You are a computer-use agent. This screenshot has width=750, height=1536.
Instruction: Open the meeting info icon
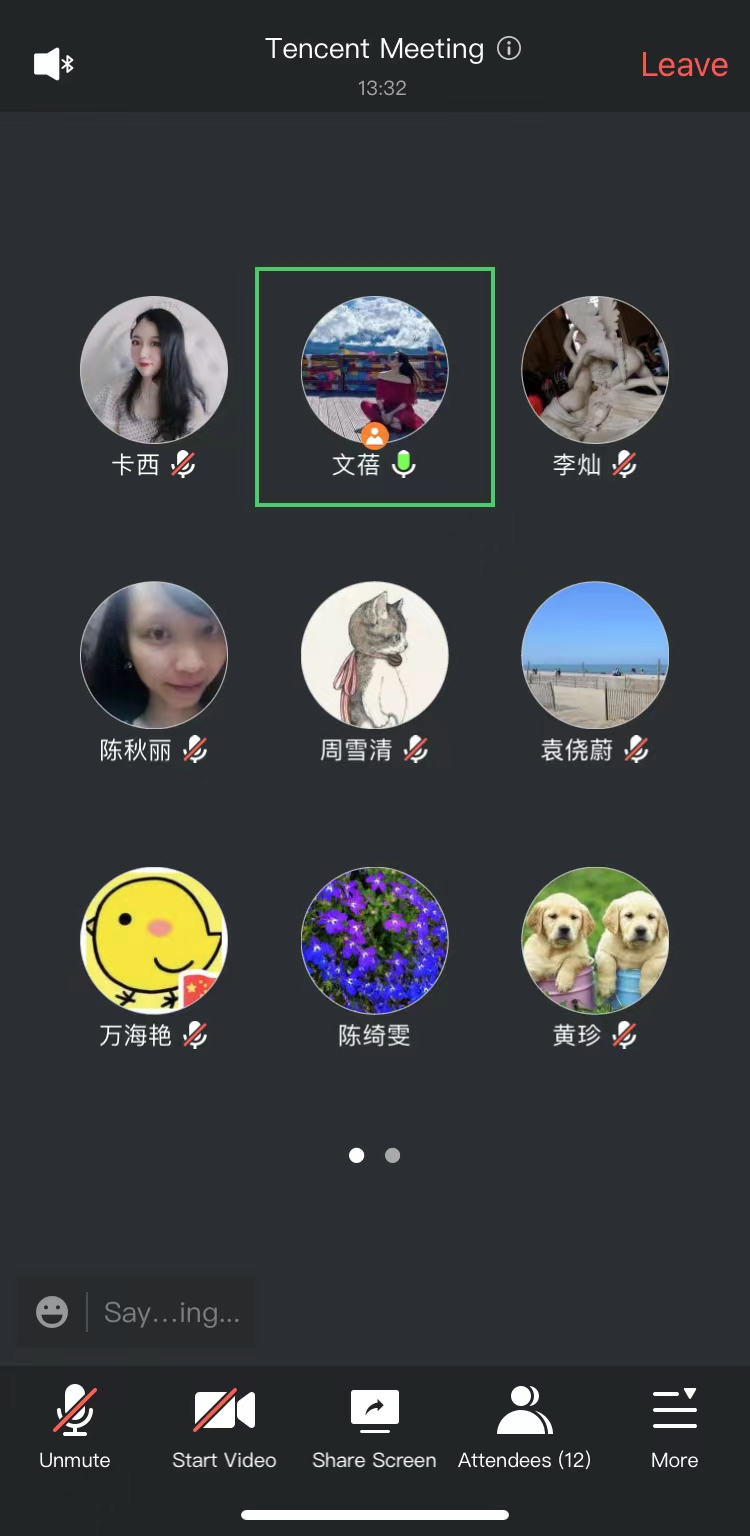(509, 48)
